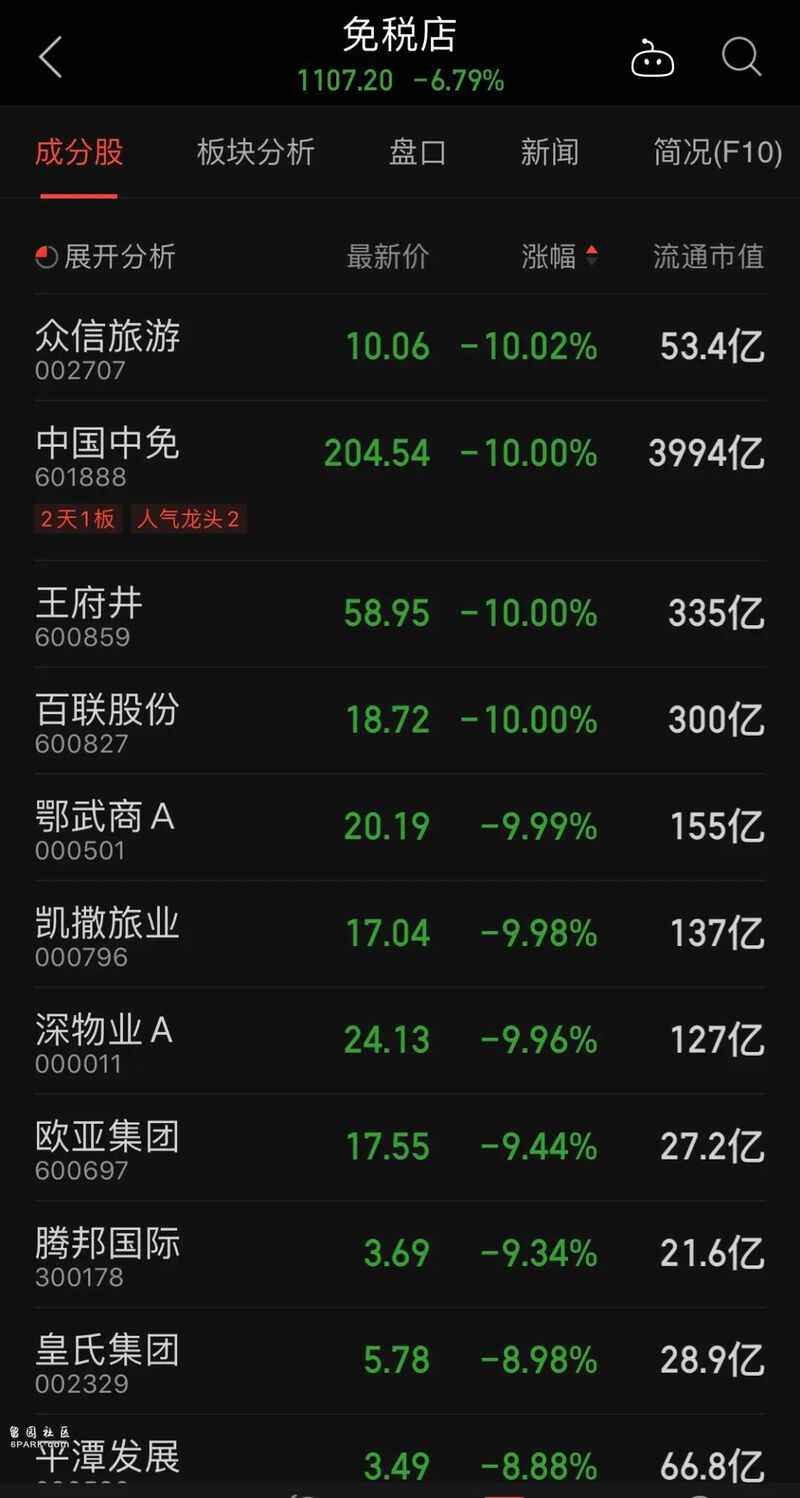This screenshot has height=1498, width=800.
Task: Switch to the 简况(F10) tab
Action: coord(718,152)
